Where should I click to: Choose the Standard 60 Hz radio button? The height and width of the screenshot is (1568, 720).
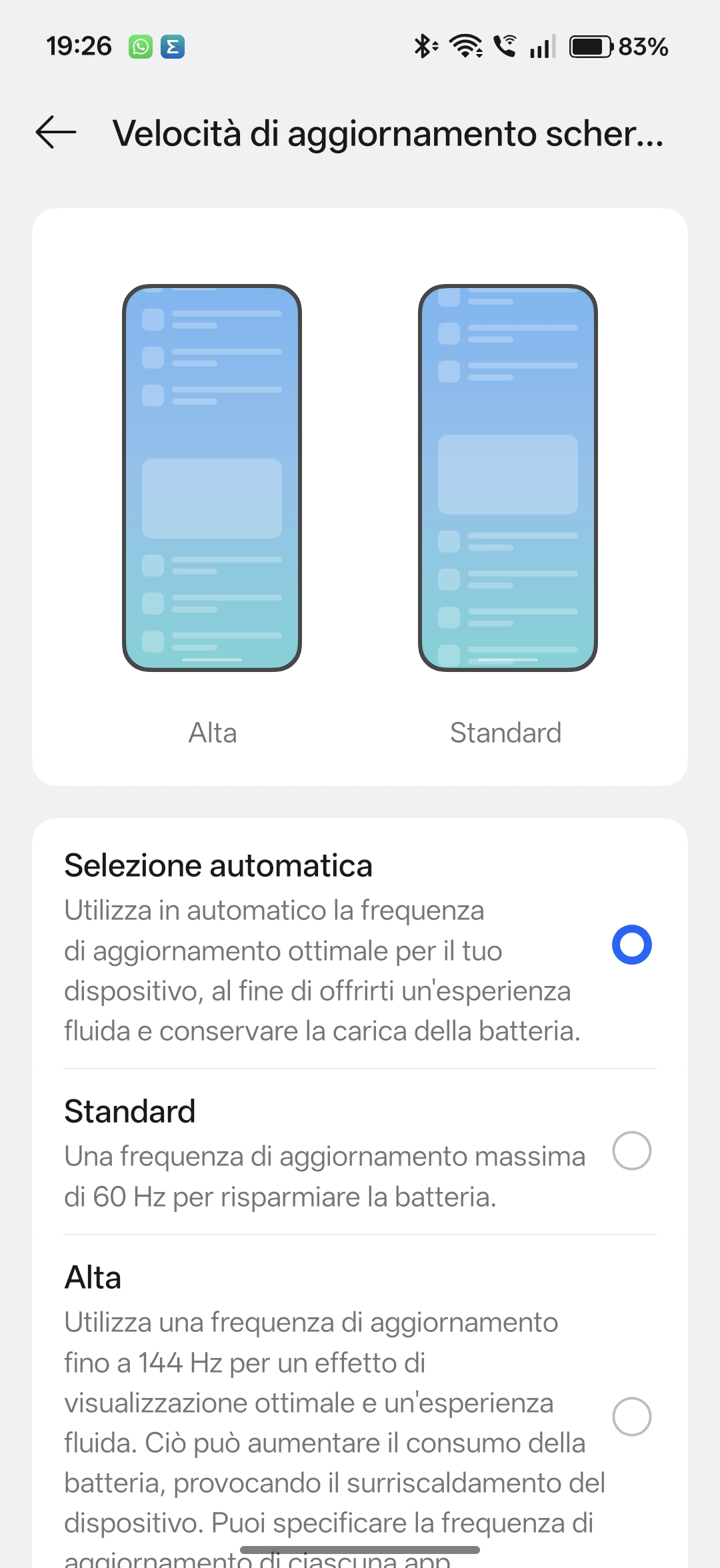tap(631, 1151)
